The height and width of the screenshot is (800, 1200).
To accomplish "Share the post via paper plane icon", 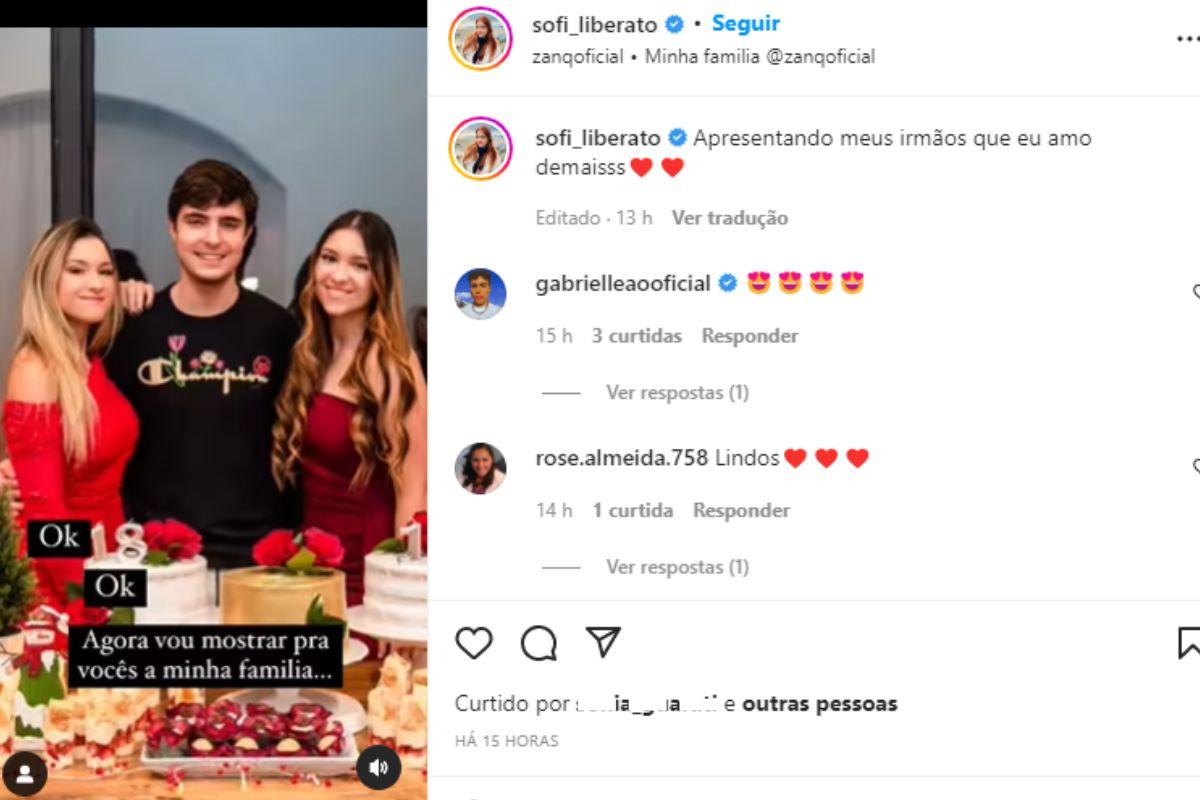I will tap(603, 642).
